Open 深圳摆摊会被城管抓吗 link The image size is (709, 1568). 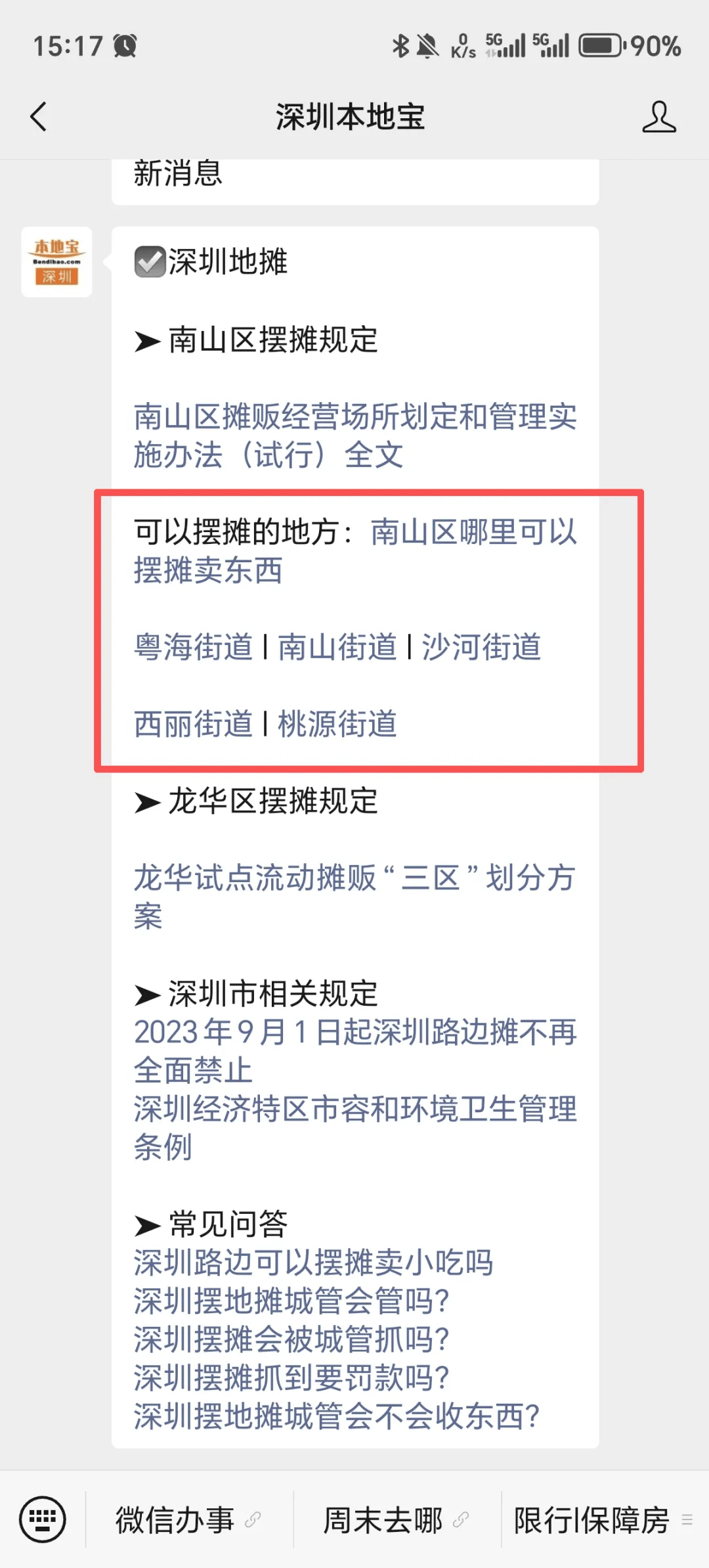coord(291,1339)
